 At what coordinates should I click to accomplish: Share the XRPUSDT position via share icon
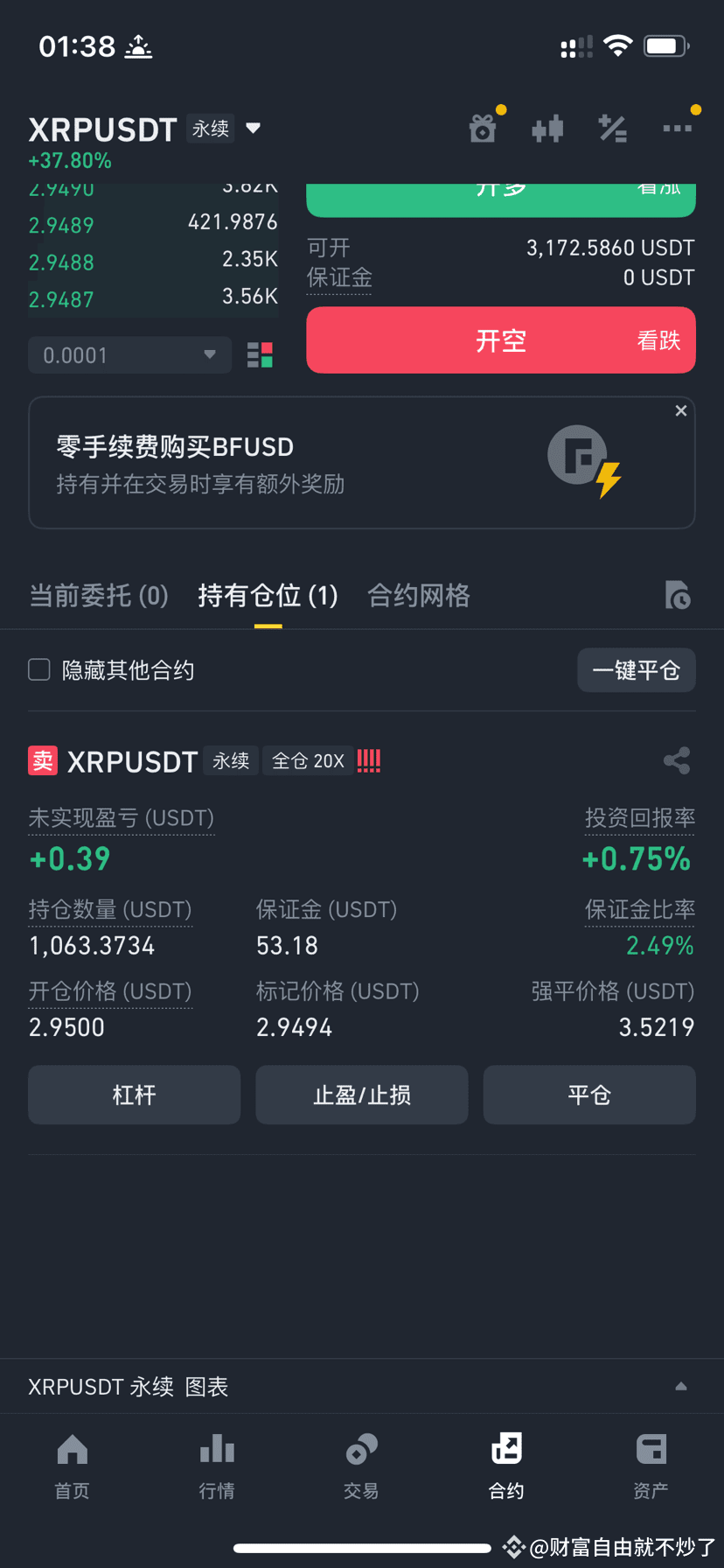tap(678, 760)
